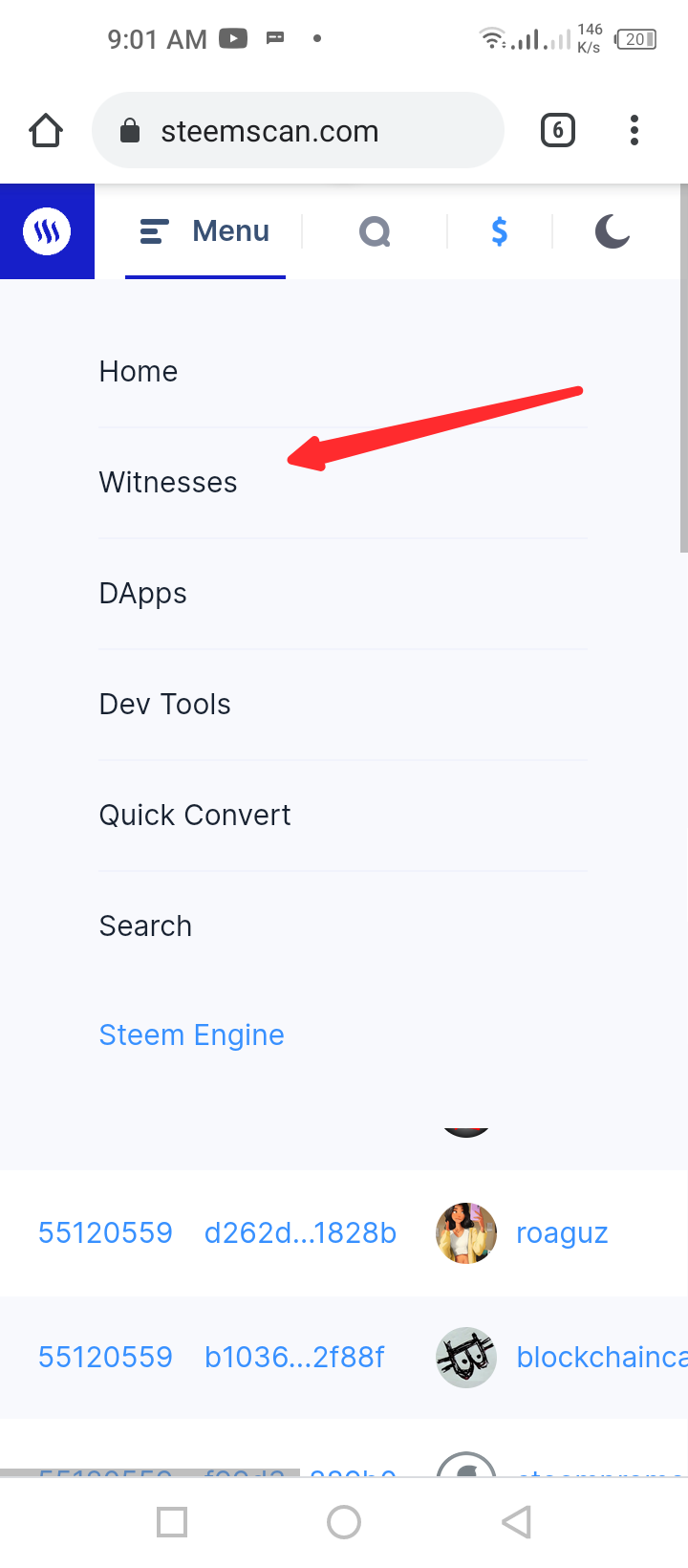The width and height of the screenshot is (688, 1568).
Task: Select Search from the menu
Action: [145, 926]
